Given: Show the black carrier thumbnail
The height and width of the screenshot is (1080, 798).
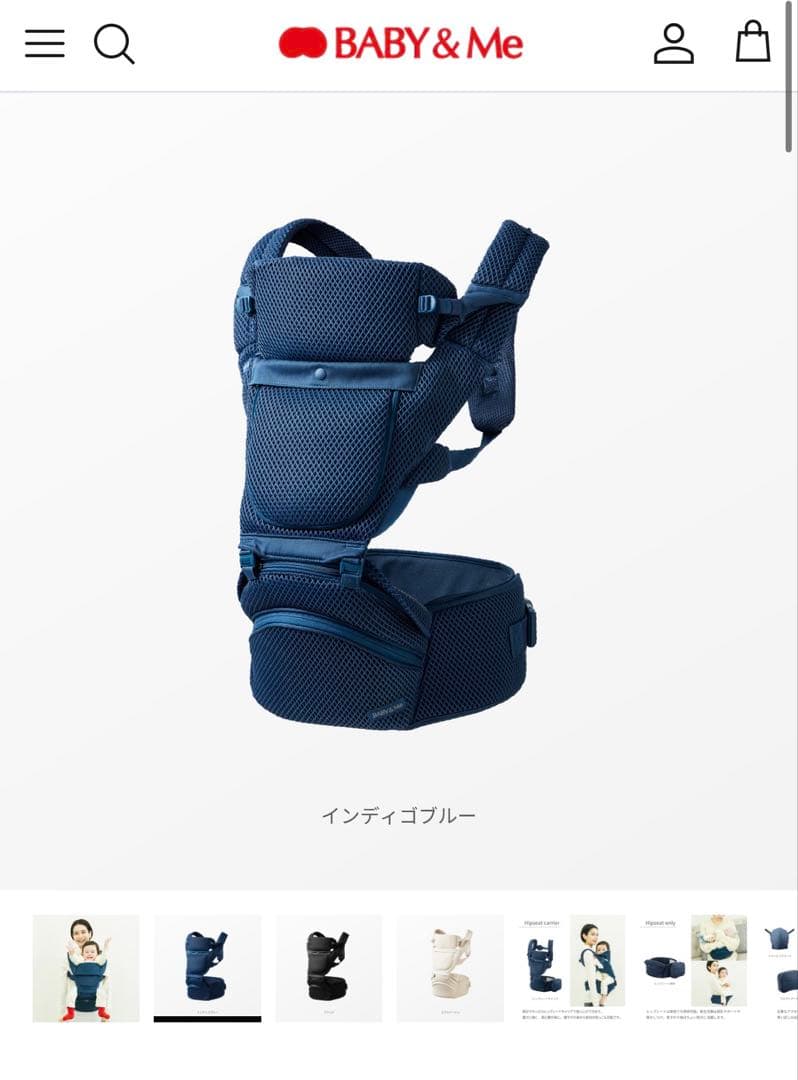Looking at the screenshot, I should [329, 967].
